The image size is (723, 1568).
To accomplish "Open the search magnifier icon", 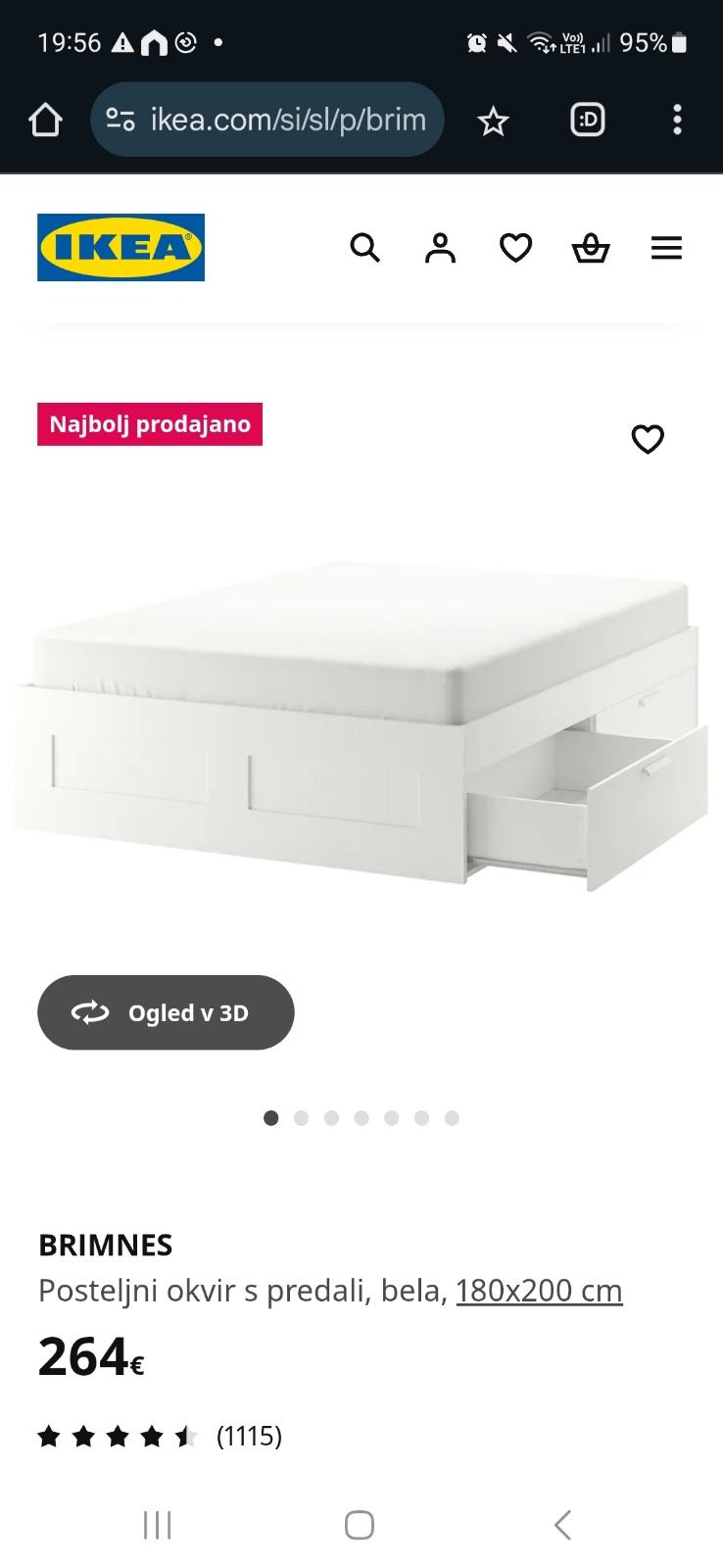I will tap(364, 248).
